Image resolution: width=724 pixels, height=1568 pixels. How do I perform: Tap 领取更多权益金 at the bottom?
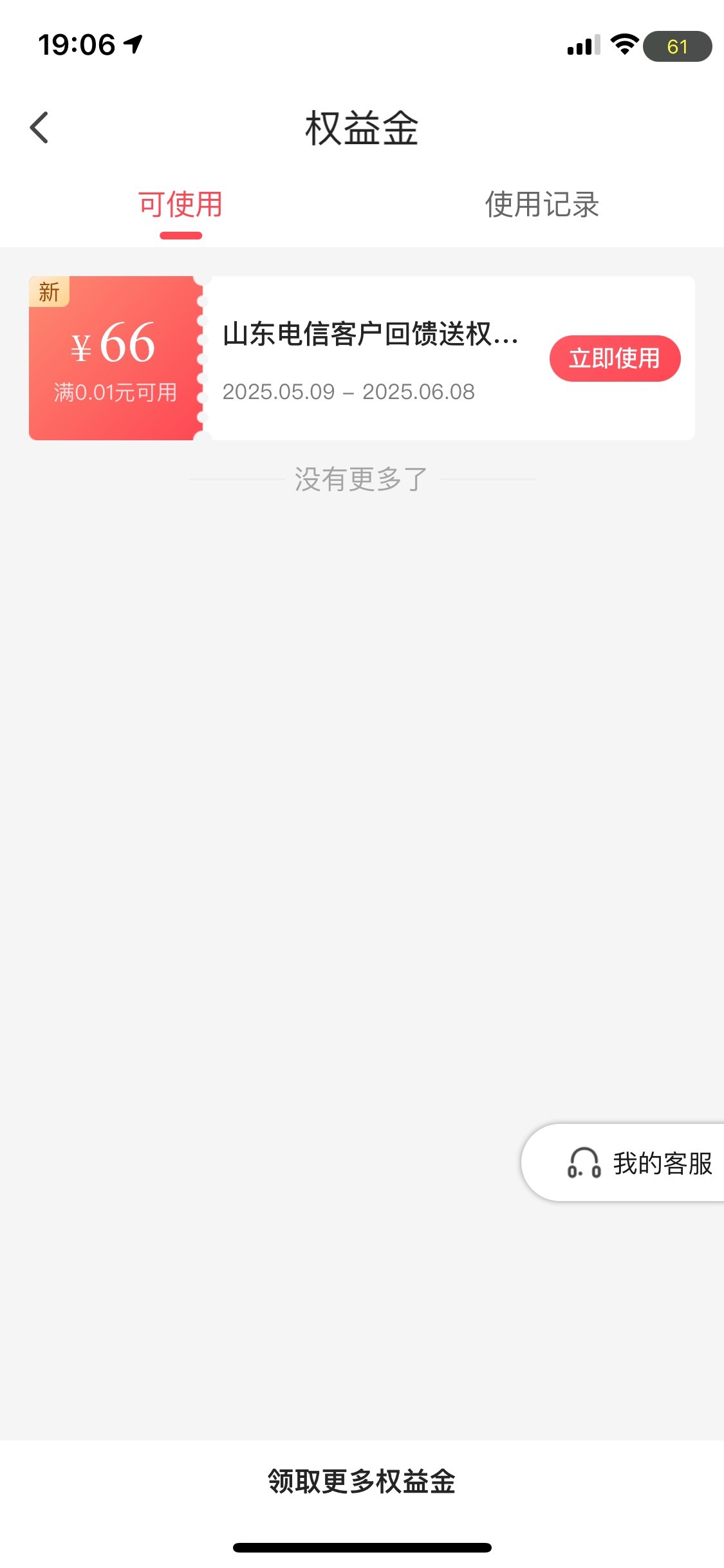coord(362,1480)
